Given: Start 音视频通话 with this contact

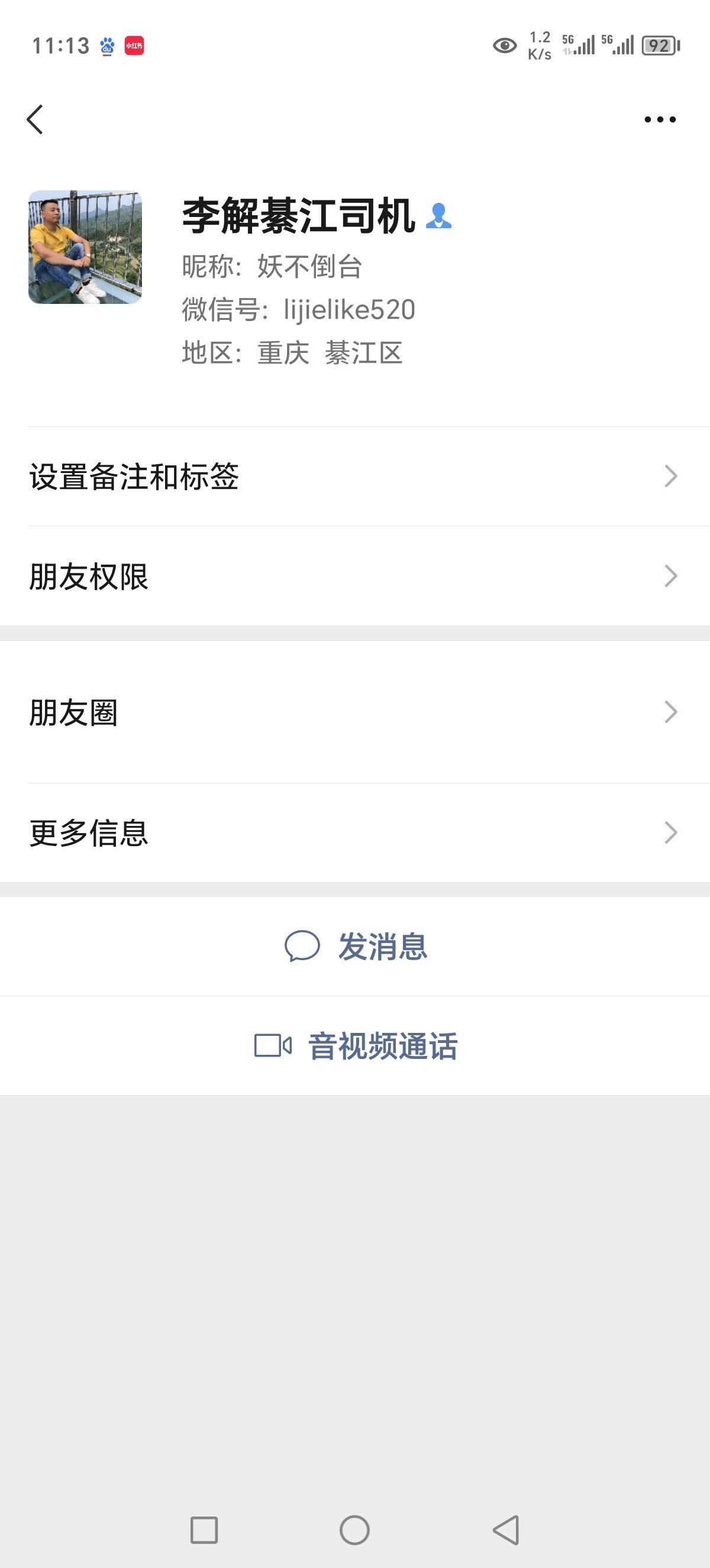Looking at the screenshot, I should click(355, 1046).
